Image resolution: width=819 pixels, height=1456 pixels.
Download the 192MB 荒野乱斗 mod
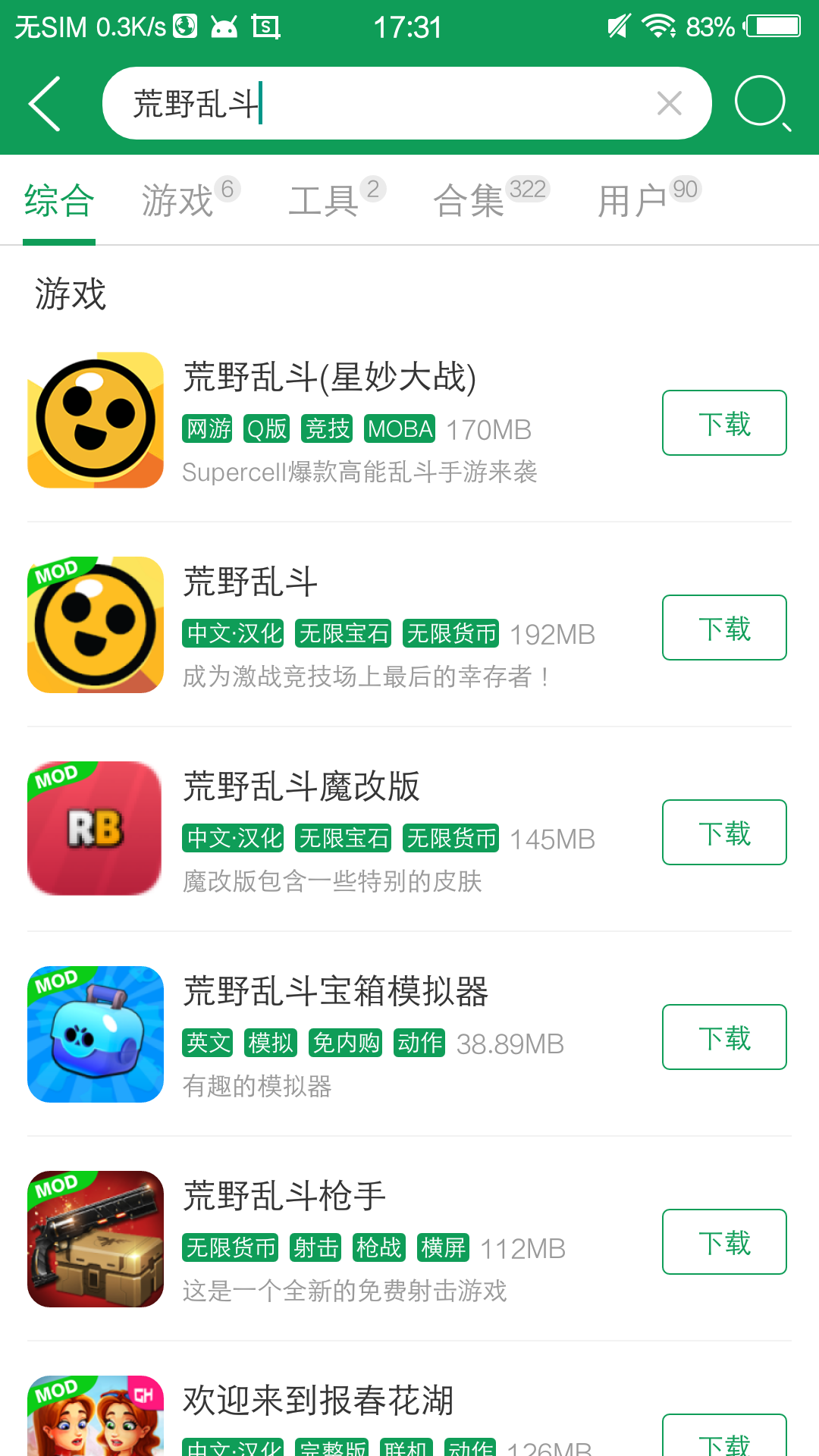pyautogui.click(x=723, y=628)
